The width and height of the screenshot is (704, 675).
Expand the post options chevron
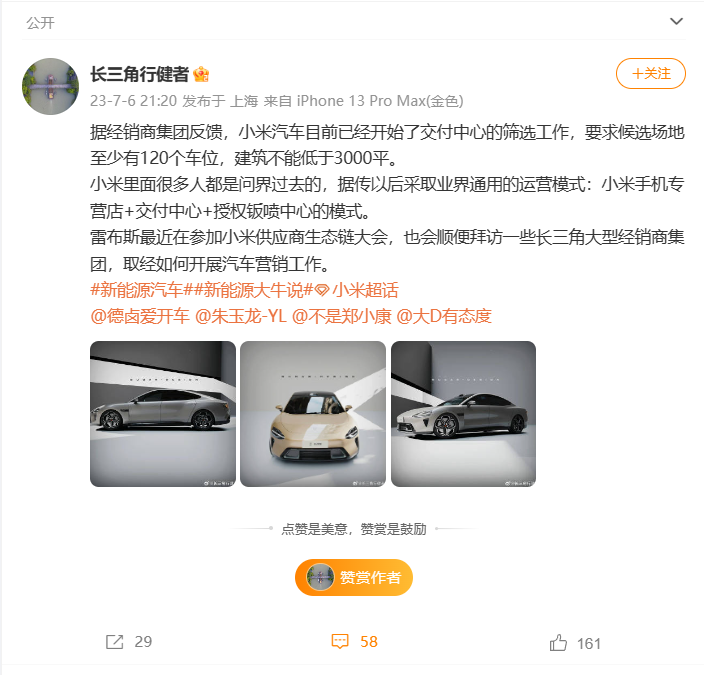click(676, 20)
